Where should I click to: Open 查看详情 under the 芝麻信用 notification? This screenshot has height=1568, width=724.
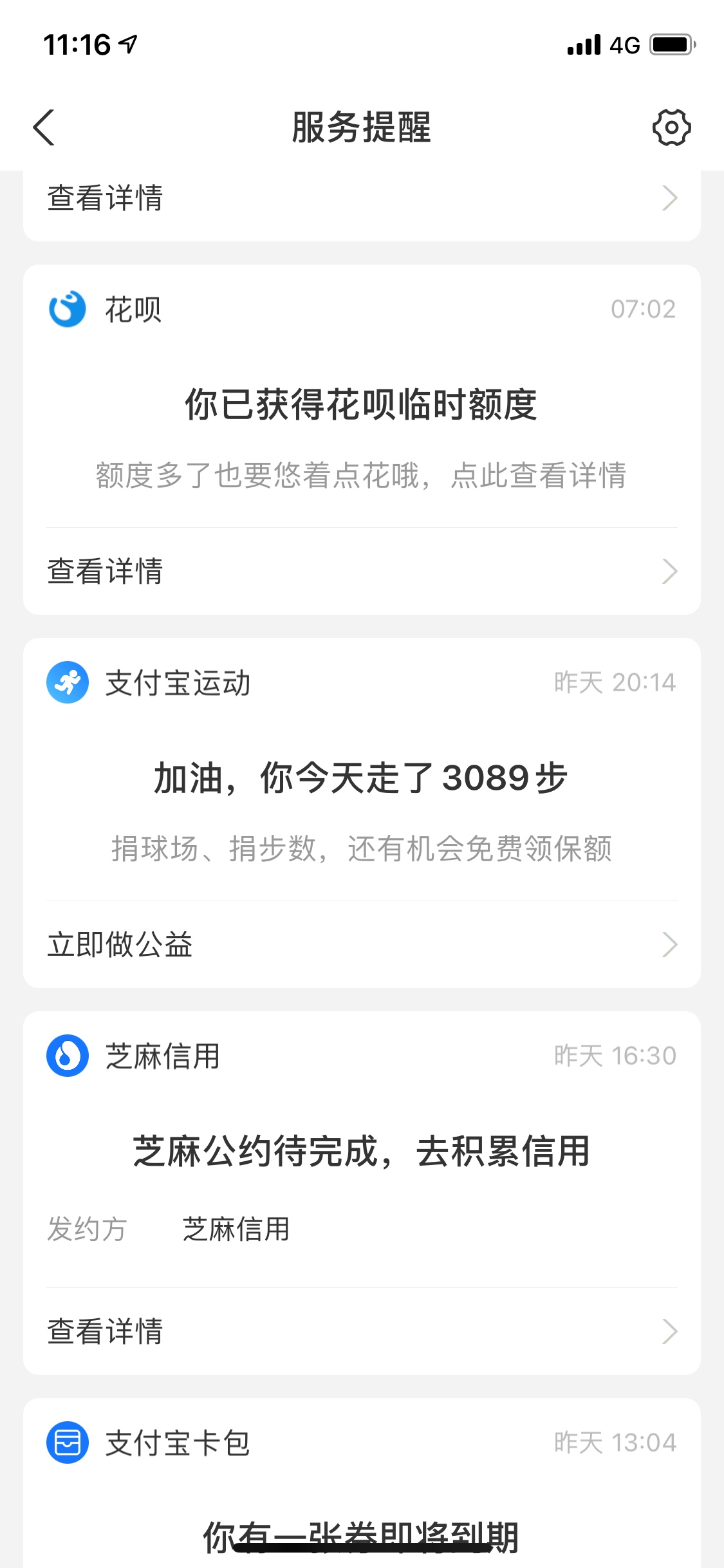pos(362,1331)
